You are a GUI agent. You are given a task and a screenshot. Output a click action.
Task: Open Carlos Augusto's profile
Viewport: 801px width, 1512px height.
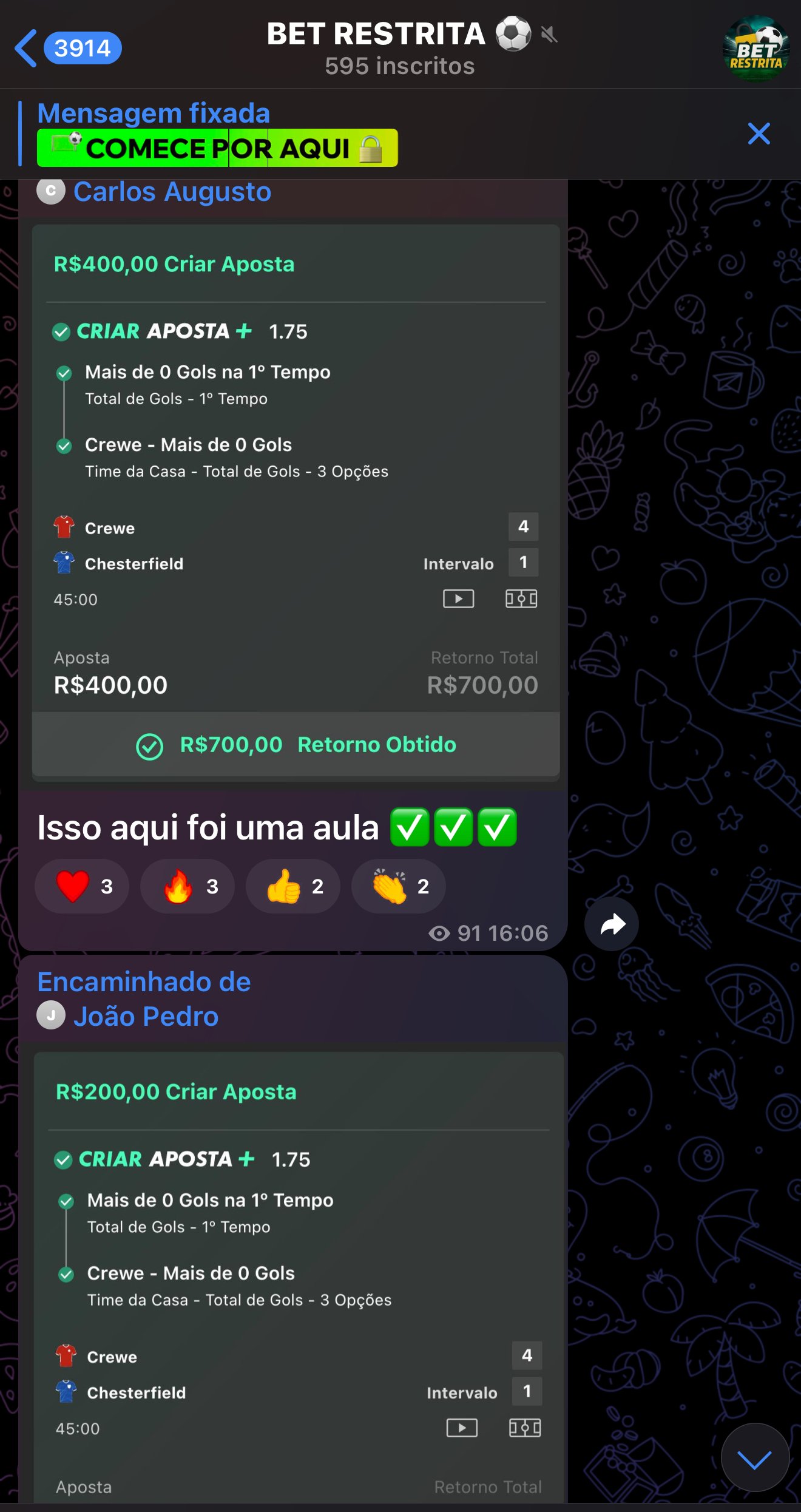[x=172, y=192]
